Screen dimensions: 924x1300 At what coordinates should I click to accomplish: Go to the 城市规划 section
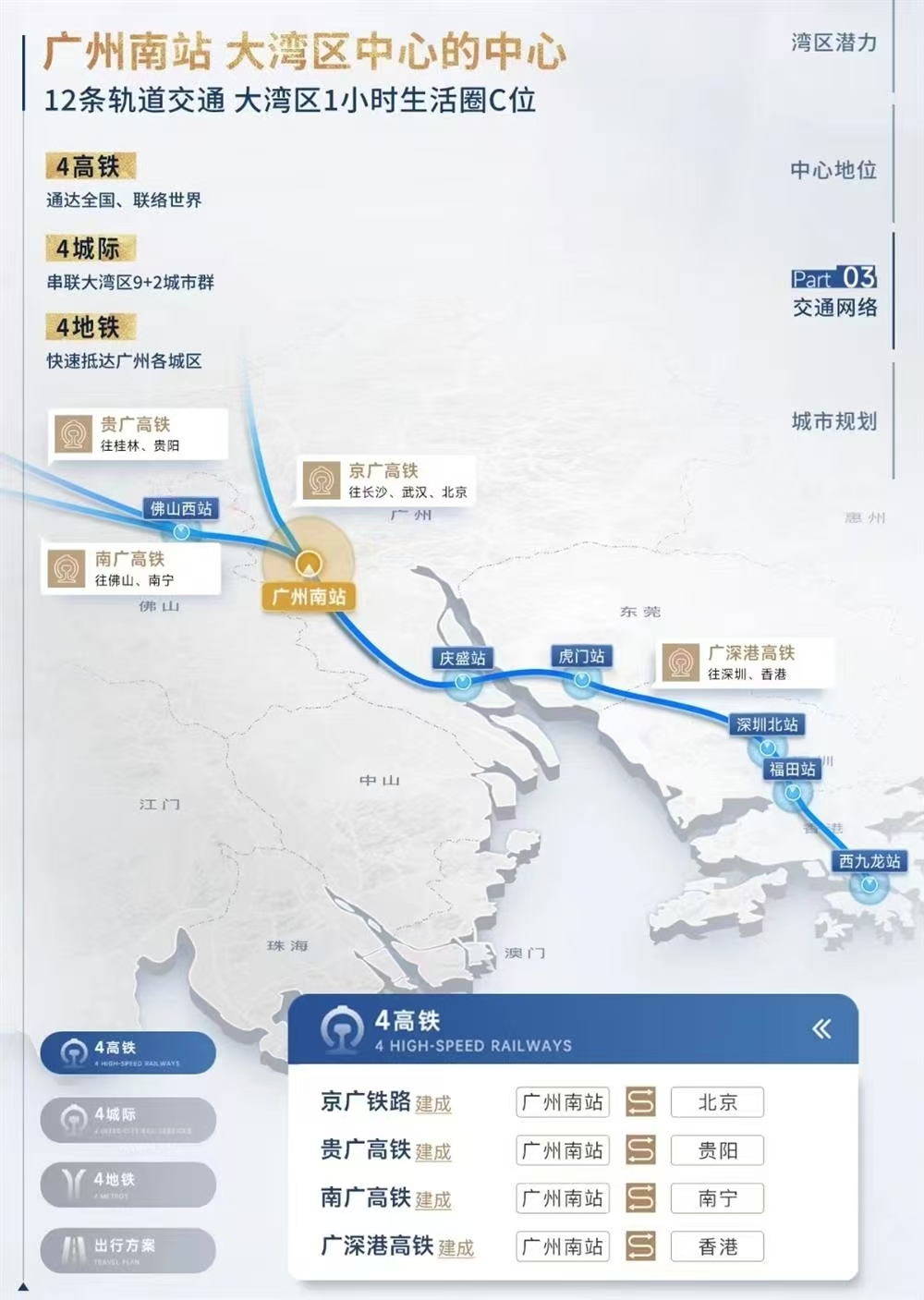click(x=833, y=421)
